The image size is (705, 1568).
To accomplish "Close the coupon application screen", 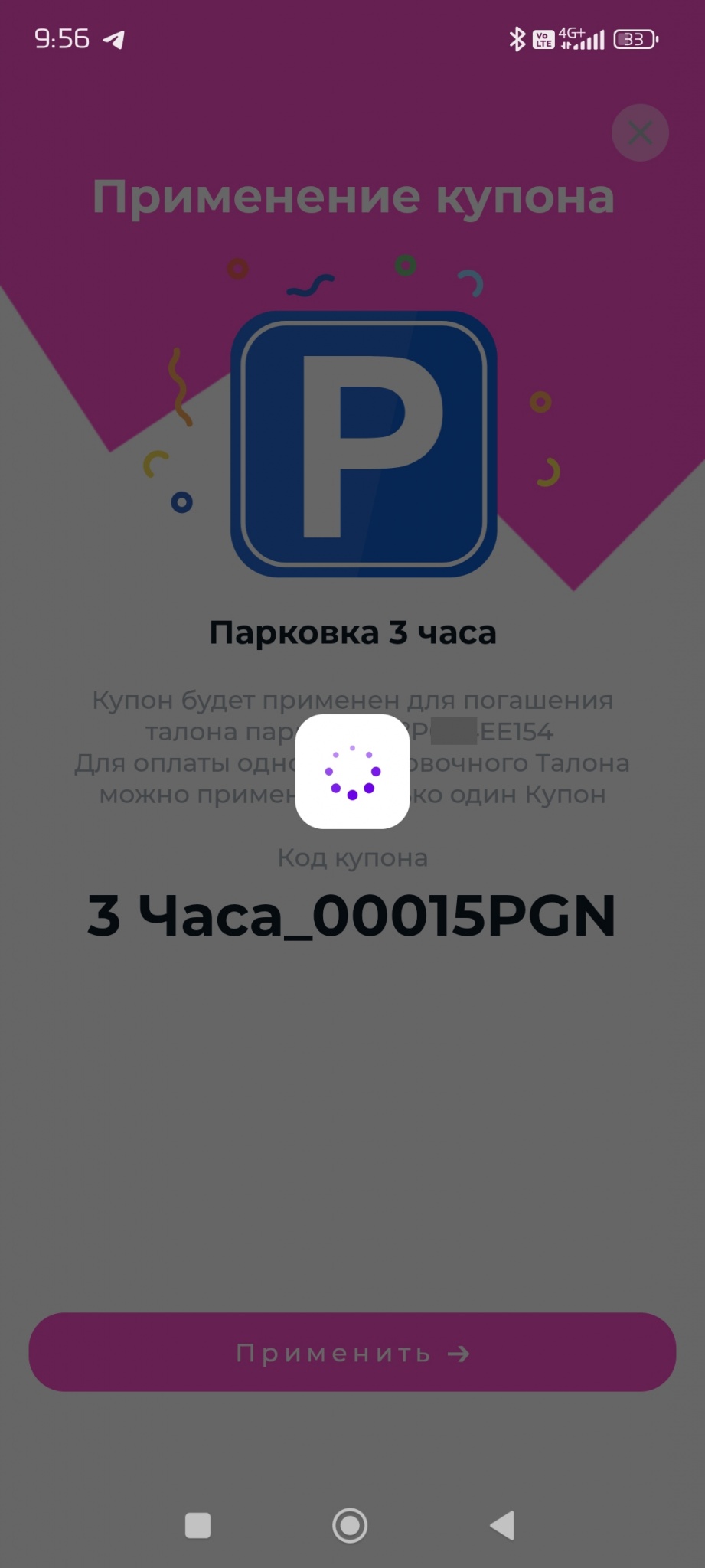I will point(640,133).
